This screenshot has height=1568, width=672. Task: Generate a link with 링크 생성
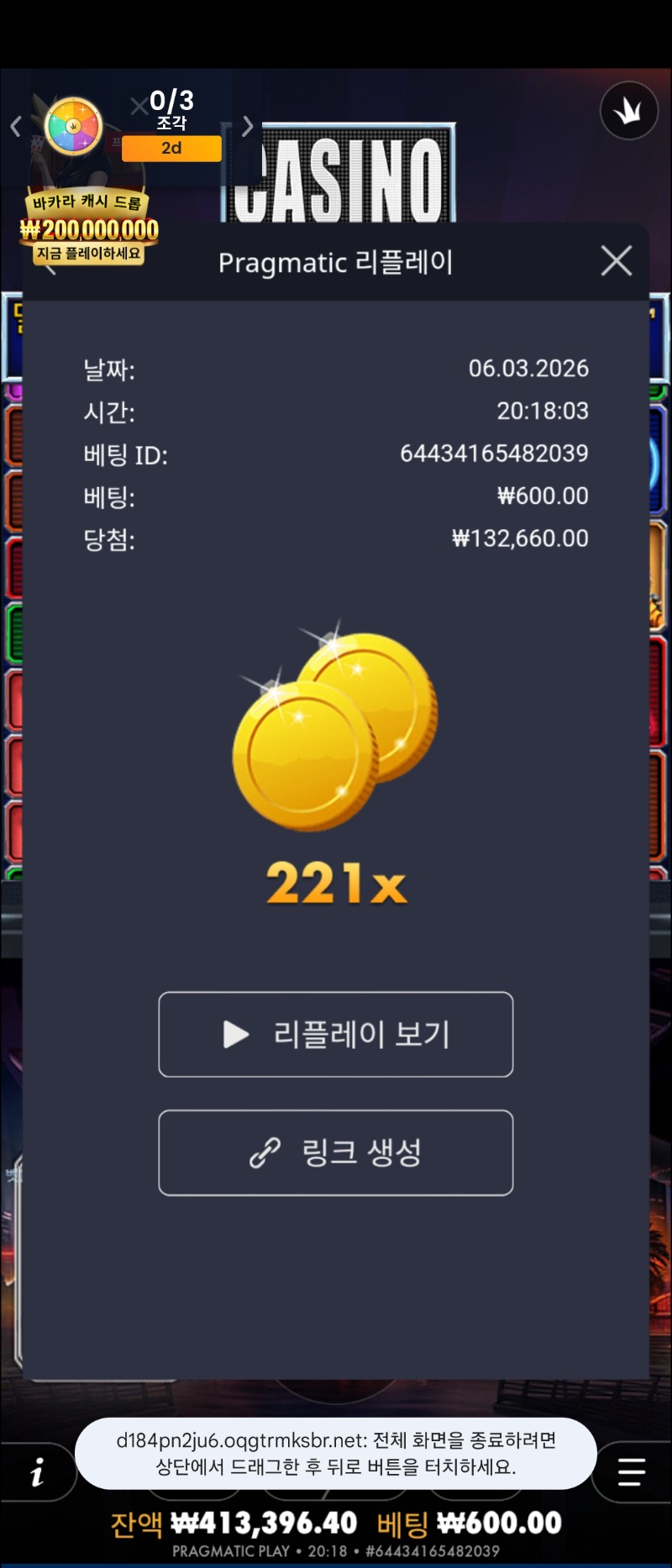335,1152
